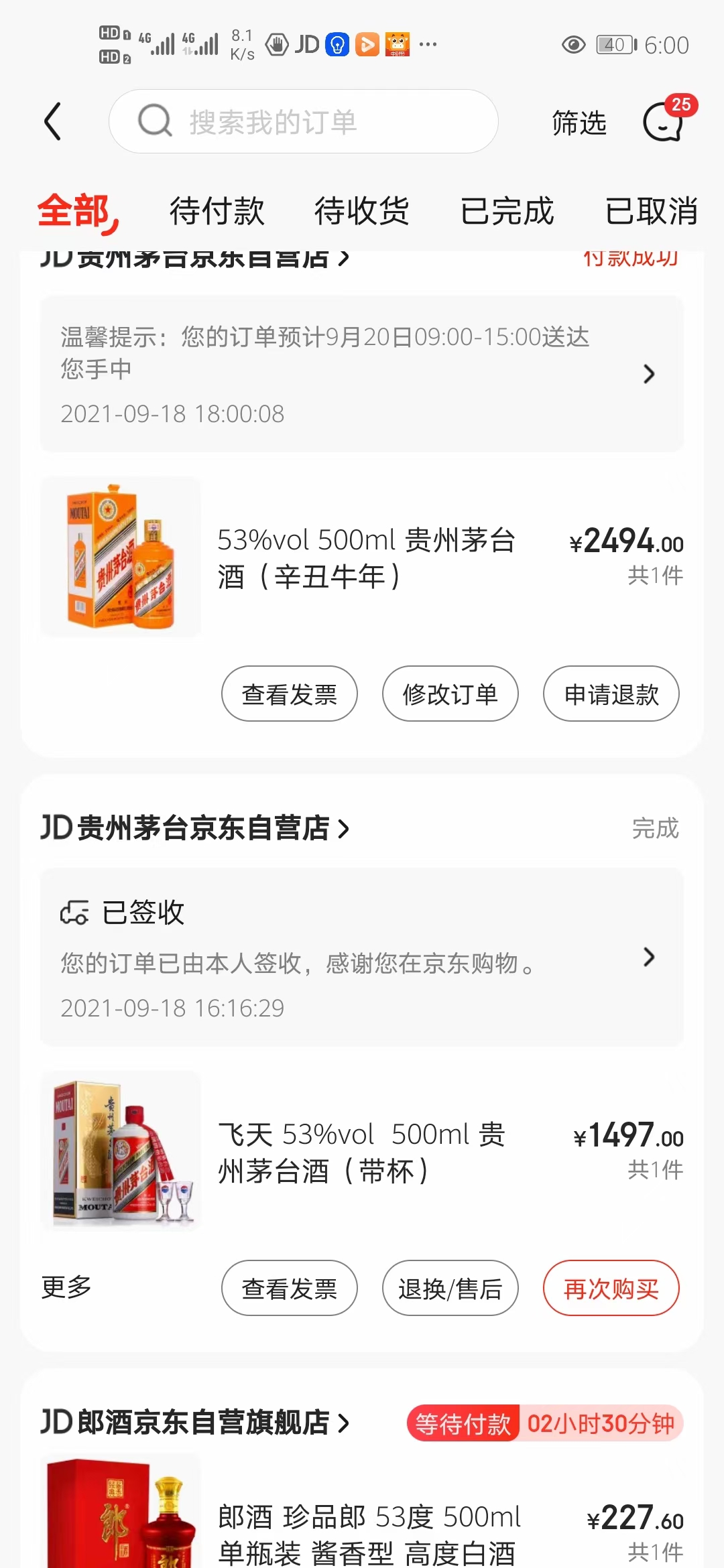The image size is (724, 1568).
Task: Switch to the 待收货 tab
Action: tap(362, 211)
